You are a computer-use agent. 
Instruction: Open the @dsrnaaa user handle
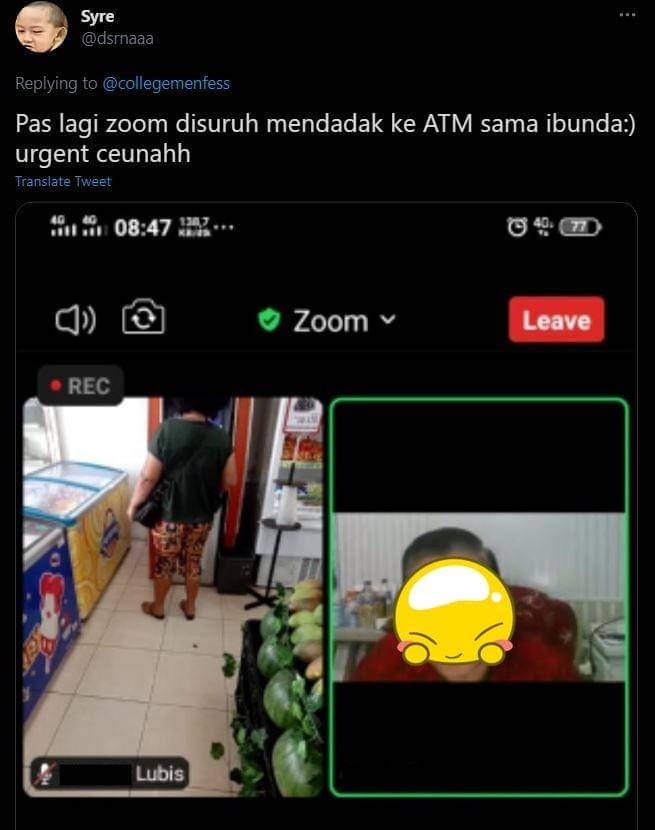(117, 38)
